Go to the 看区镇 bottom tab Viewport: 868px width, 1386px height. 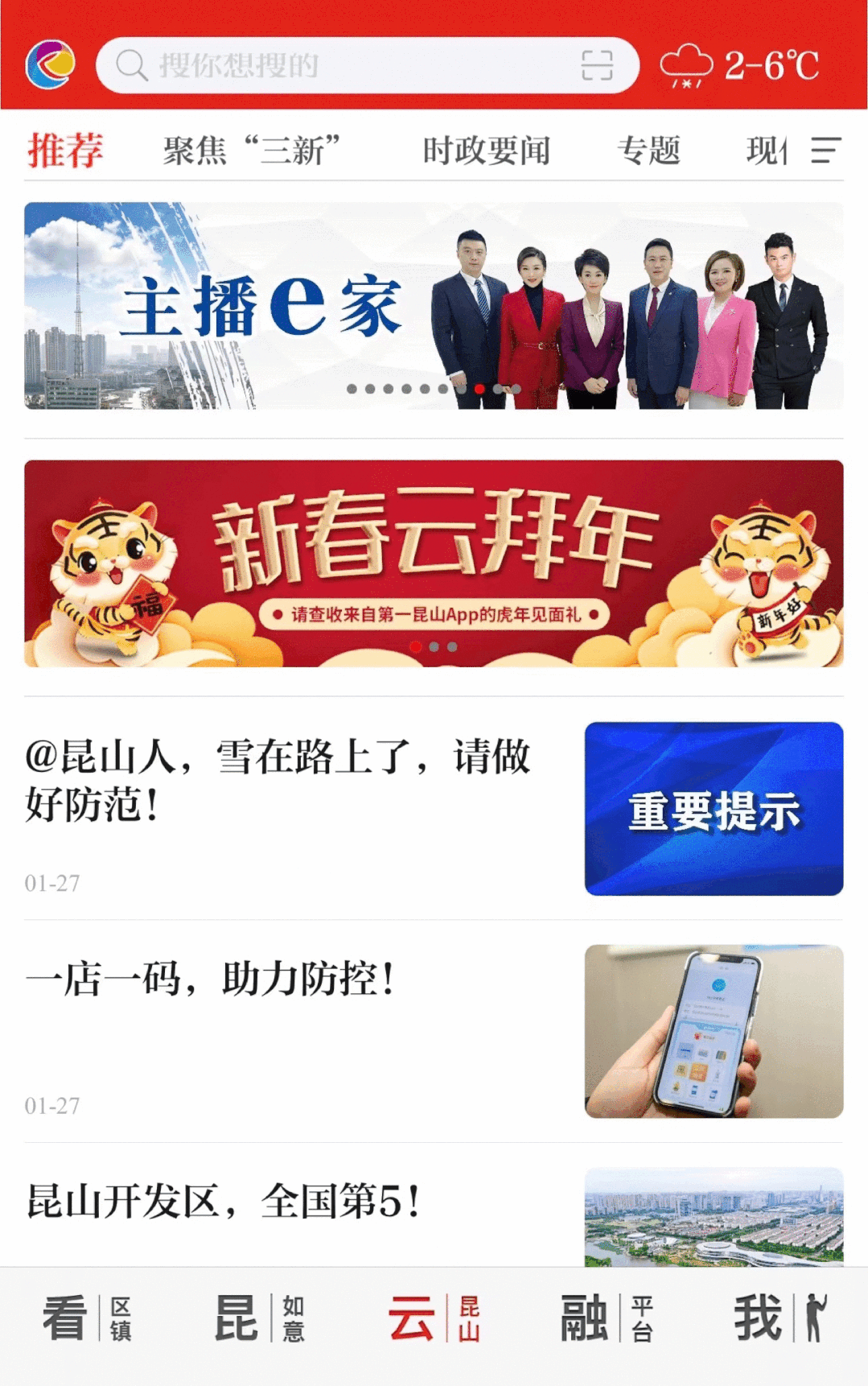87,1318
